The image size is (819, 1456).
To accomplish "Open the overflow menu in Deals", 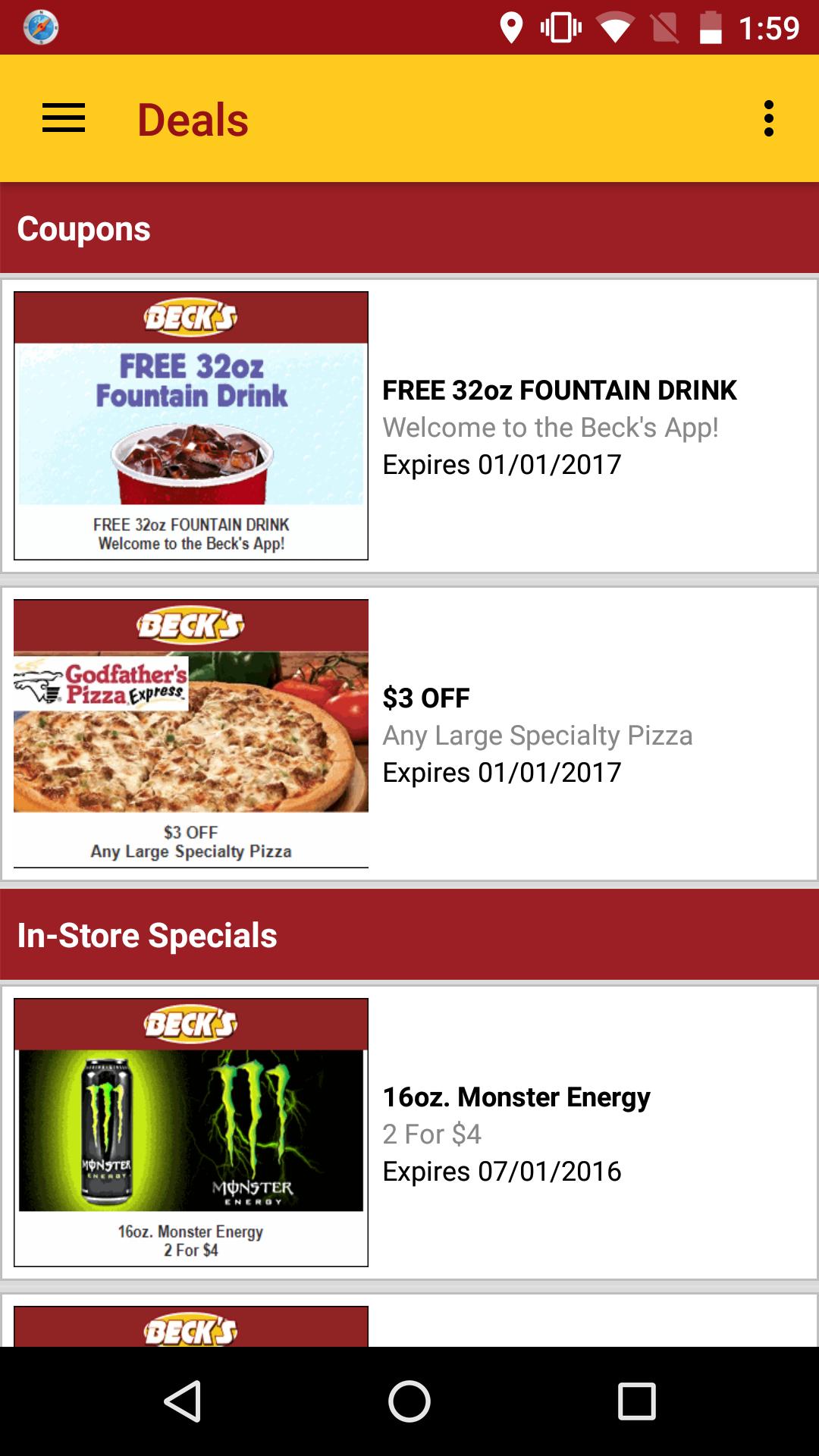I will [768, 118].
